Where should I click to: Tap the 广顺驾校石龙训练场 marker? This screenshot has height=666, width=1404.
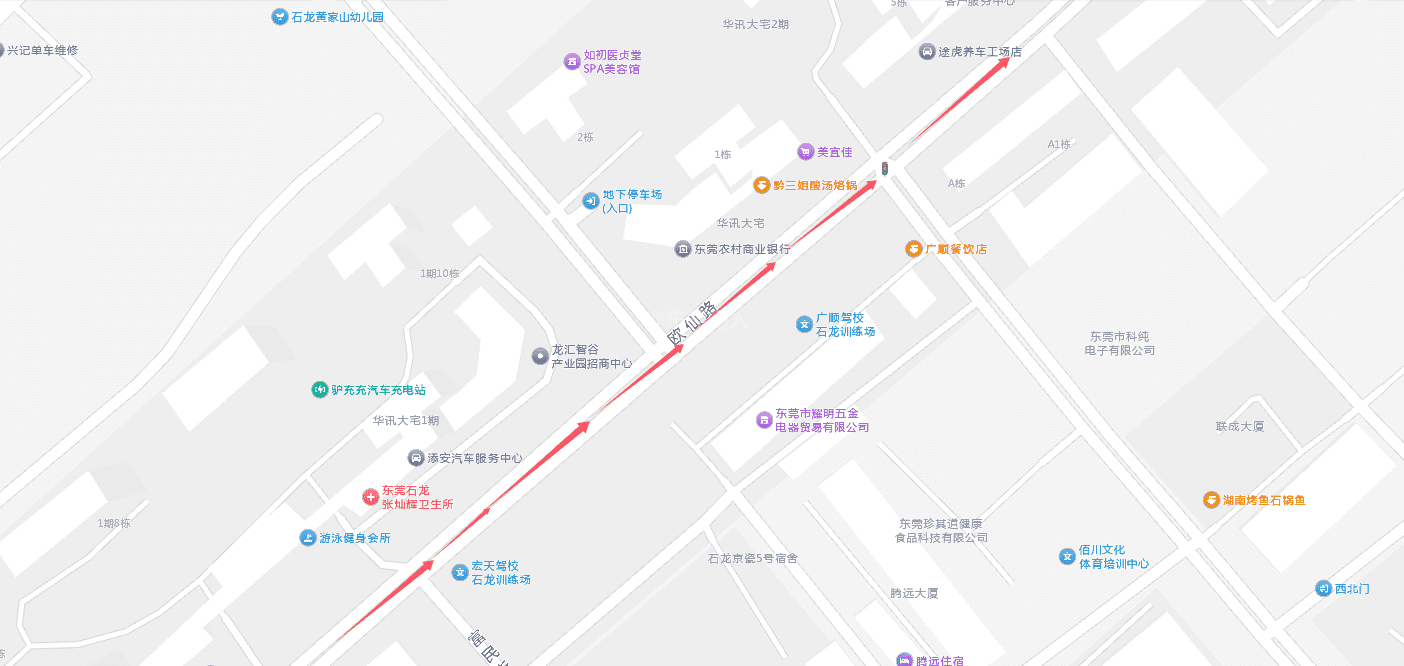point(804,324)
